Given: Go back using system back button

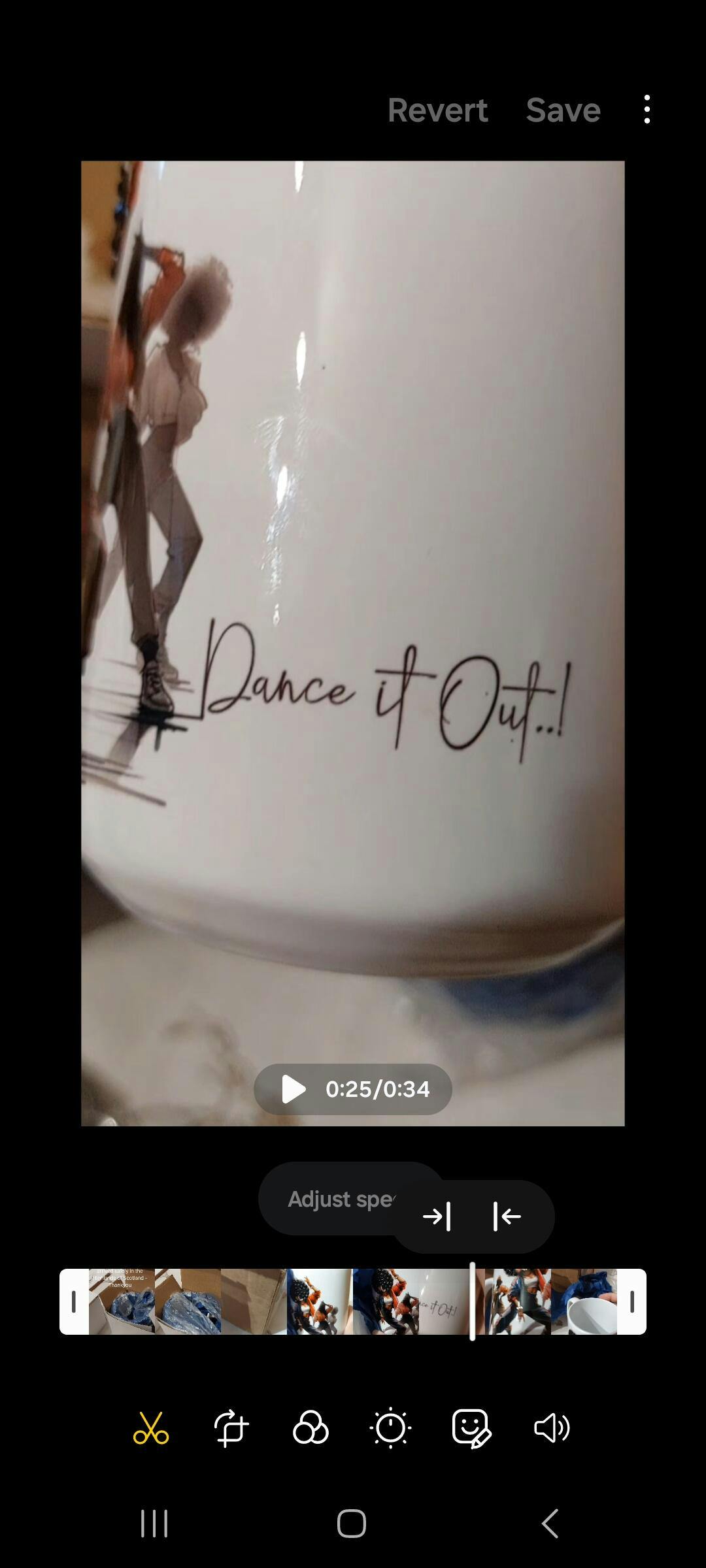Looking at the screenshot, I should [550, 1524].
